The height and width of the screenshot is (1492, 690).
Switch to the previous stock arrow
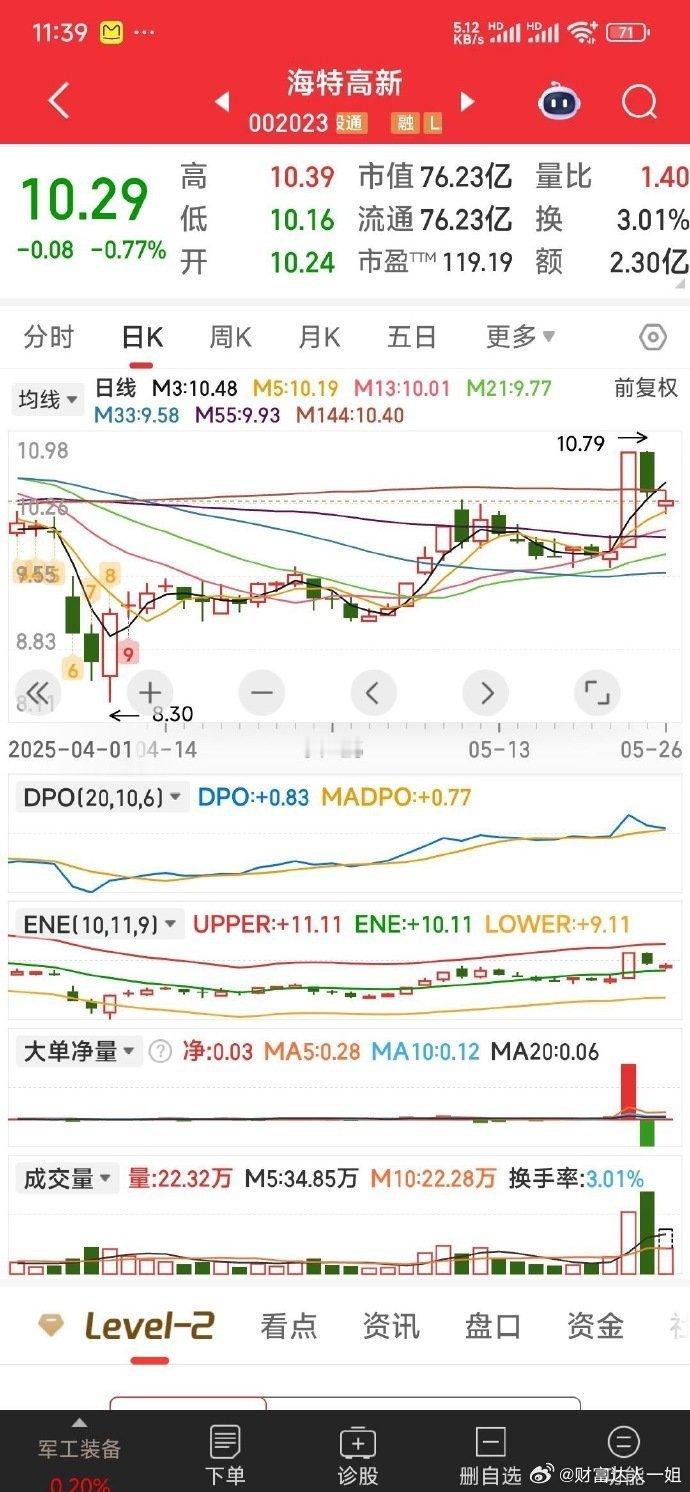point(222,101)
